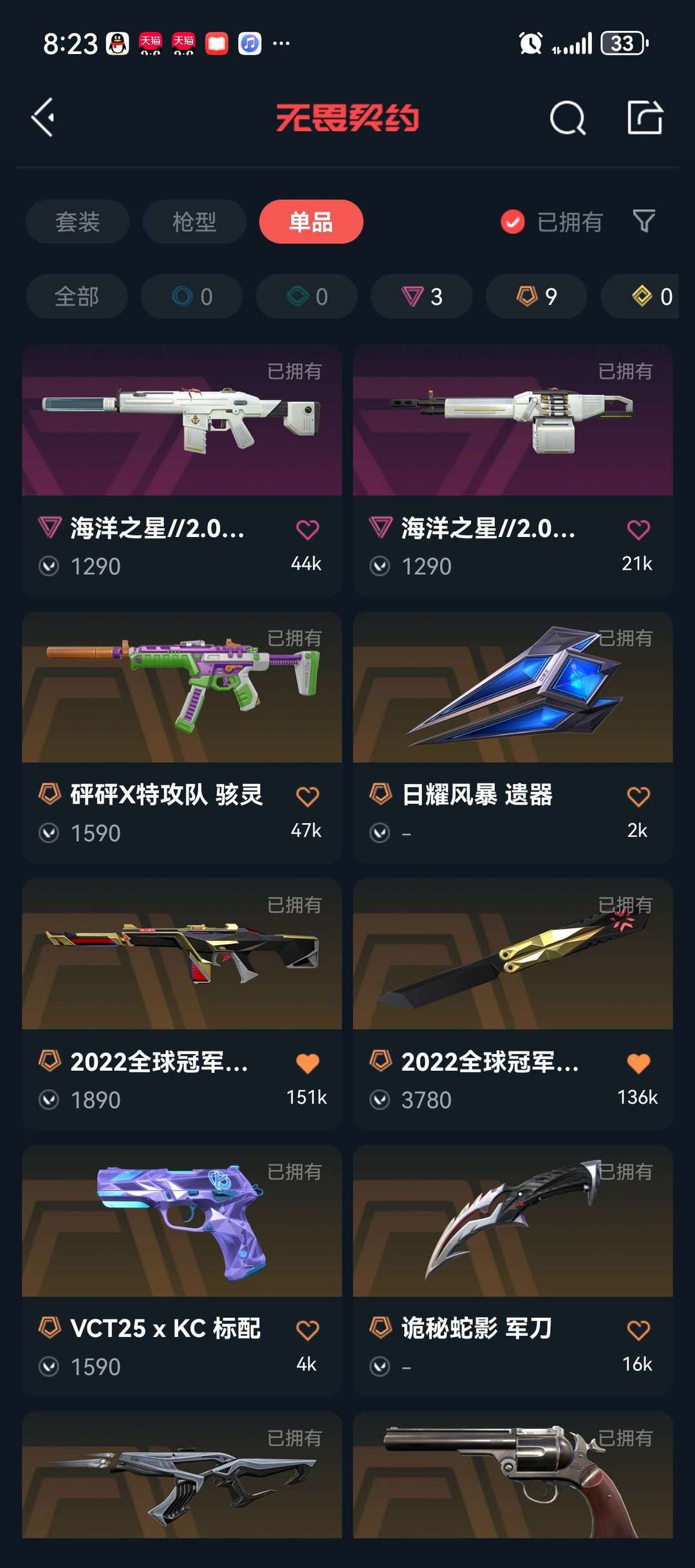Open the 2022全球冠军 knife priced 3780
Viewport: 695px width, 1568px height.
pyautogui.click(x=513, y=1004)
